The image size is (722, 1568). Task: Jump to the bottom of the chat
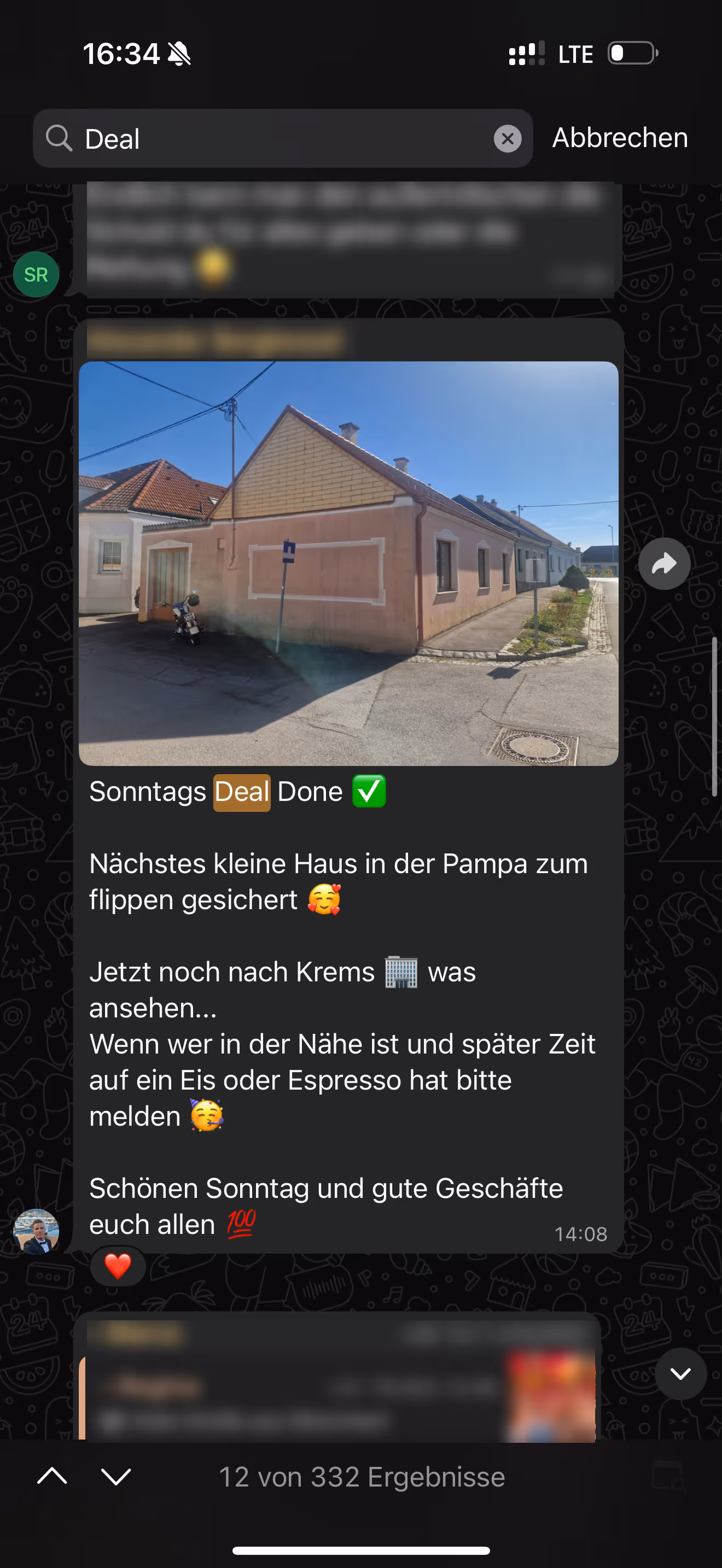pos(680,1374)
